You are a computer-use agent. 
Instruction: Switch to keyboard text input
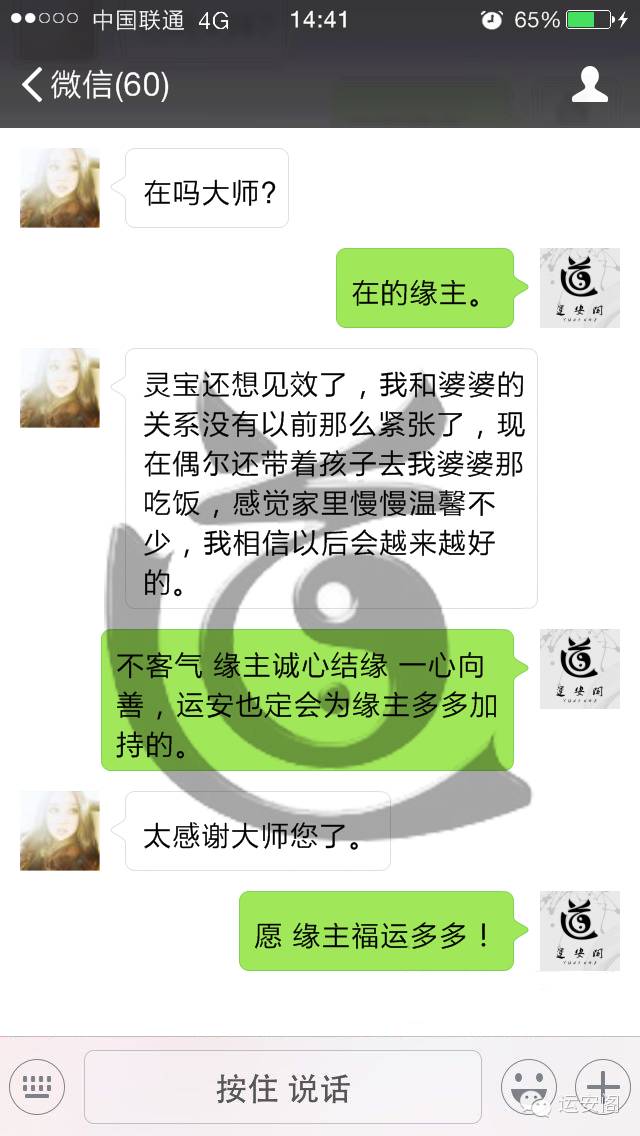pos(37,1086)
